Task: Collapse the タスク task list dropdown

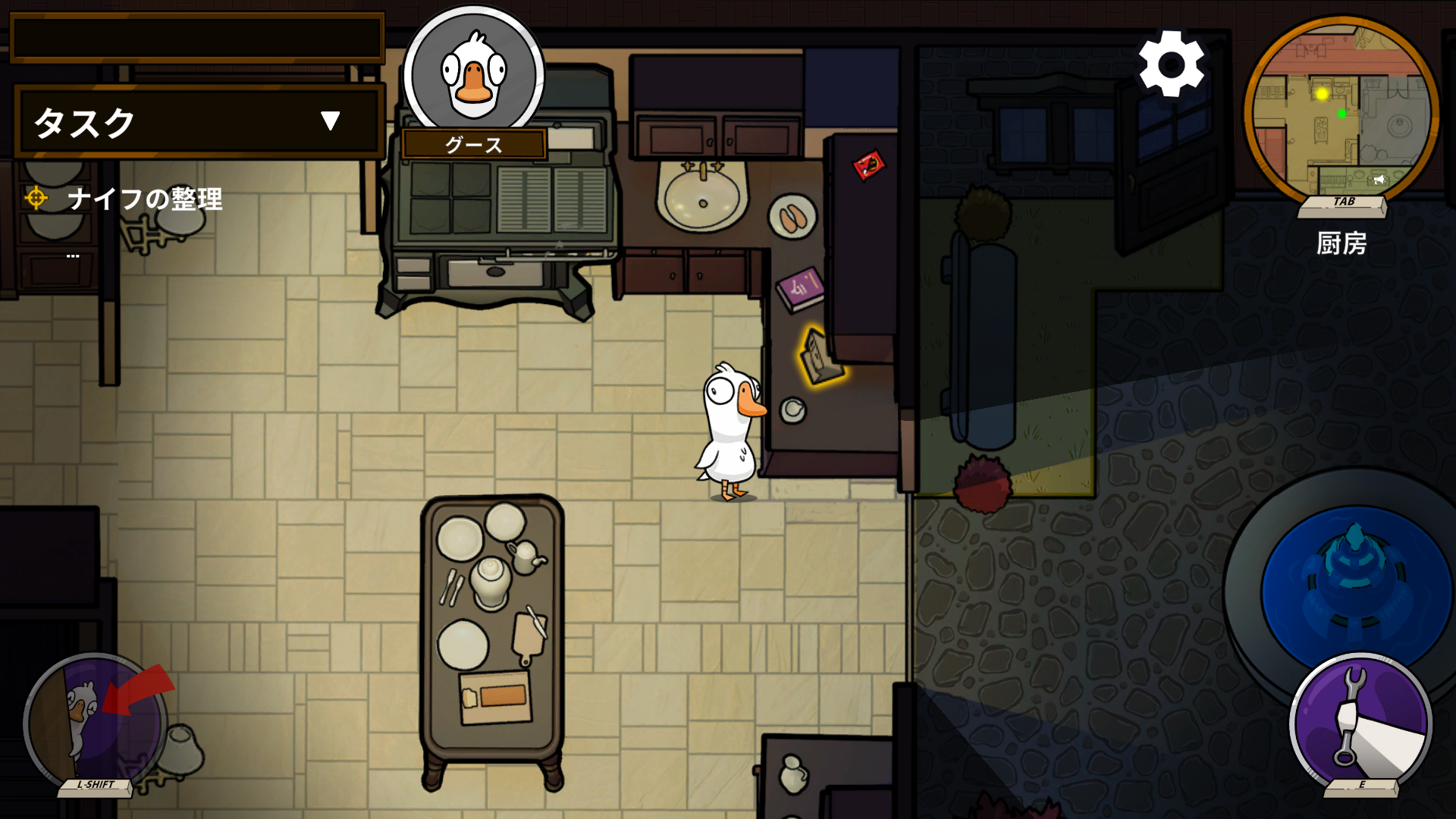Action: pyautogui.click(x=330, y=121)
